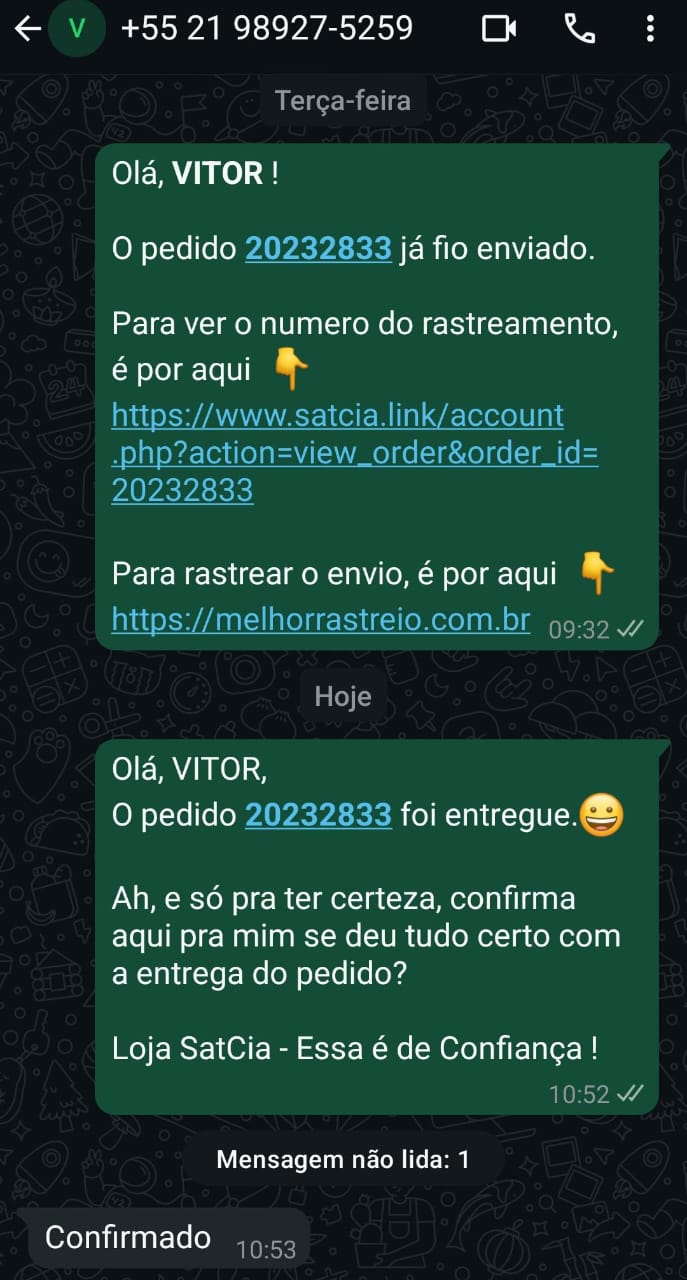This screenshot has width=687, height=1280.
Task: Tap order number 20232833 in Terça-feira message
Action: (318, 249)
